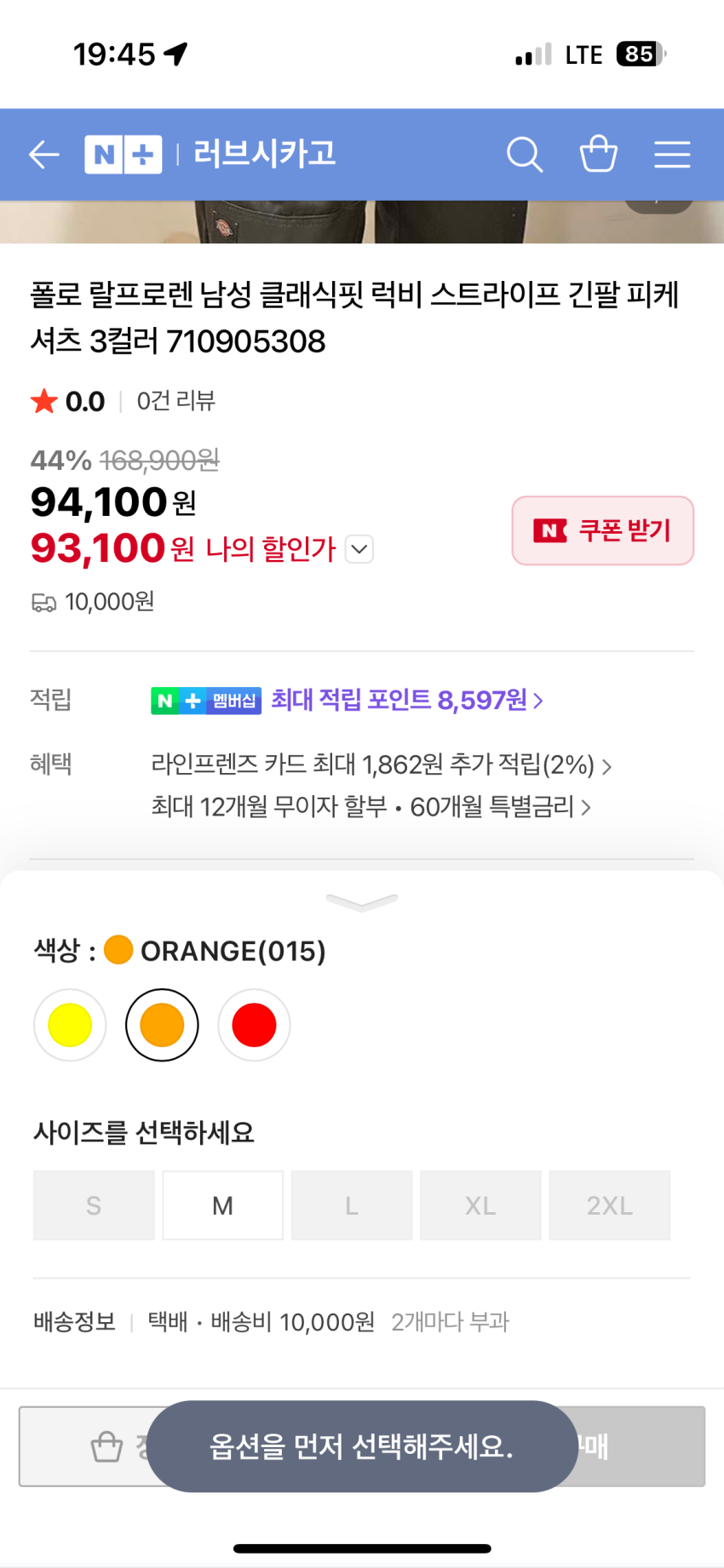The height and width of the screenshot is (1568, 724).
Task: Open the hamburger menu
Action: click(x=672, y=155)
